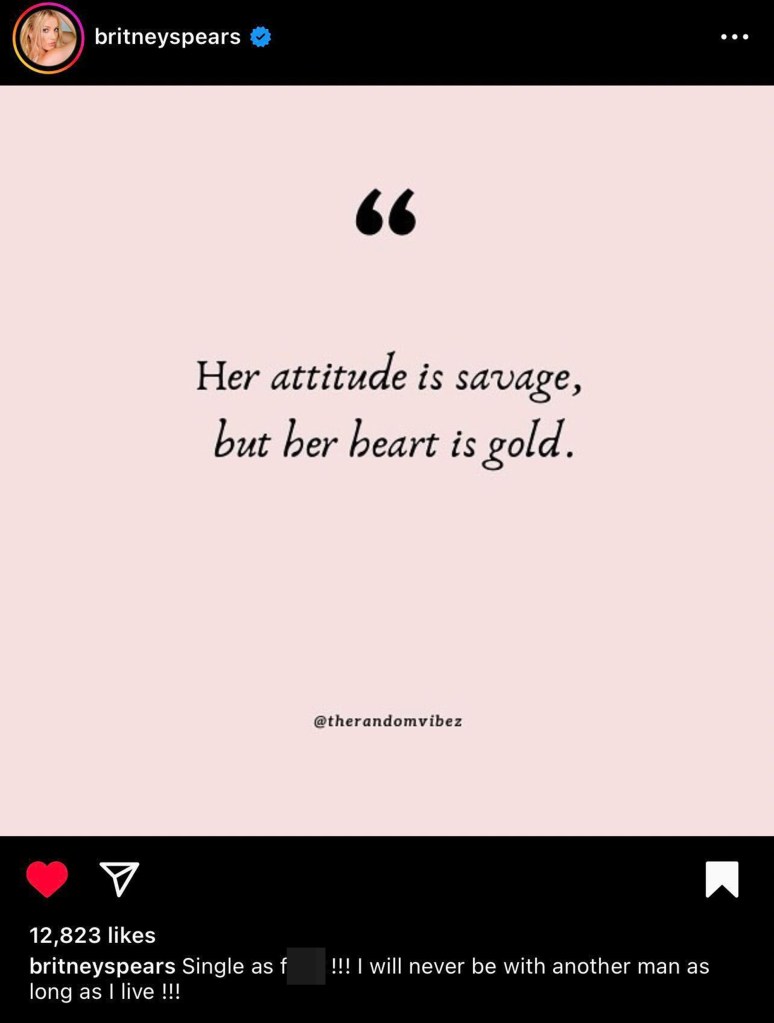
Task: Remove this post from saved bookmarks
Action: coord(721,879)
